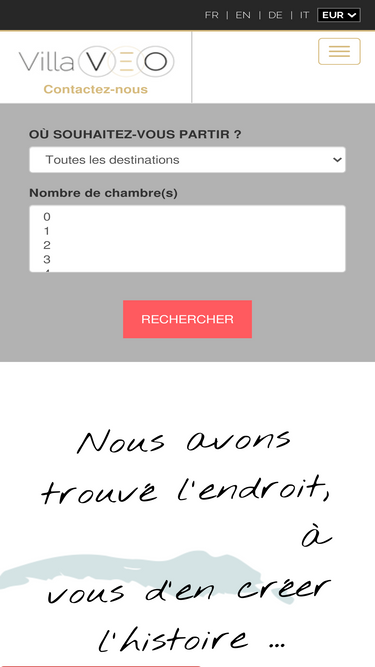Switch site language to FR
This screenshot has height=667, width=375.
(211, 15)
